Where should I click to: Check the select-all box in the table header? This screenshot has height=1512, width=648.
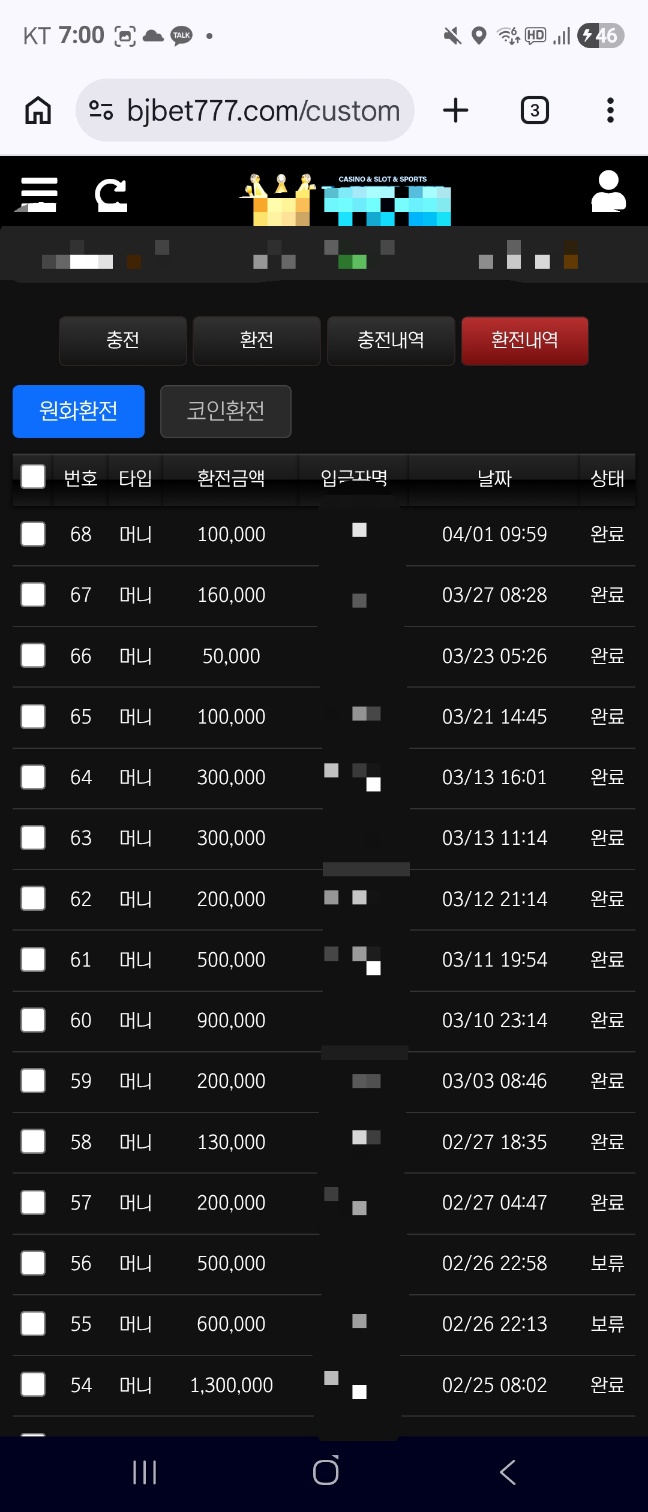click(33, 477)
